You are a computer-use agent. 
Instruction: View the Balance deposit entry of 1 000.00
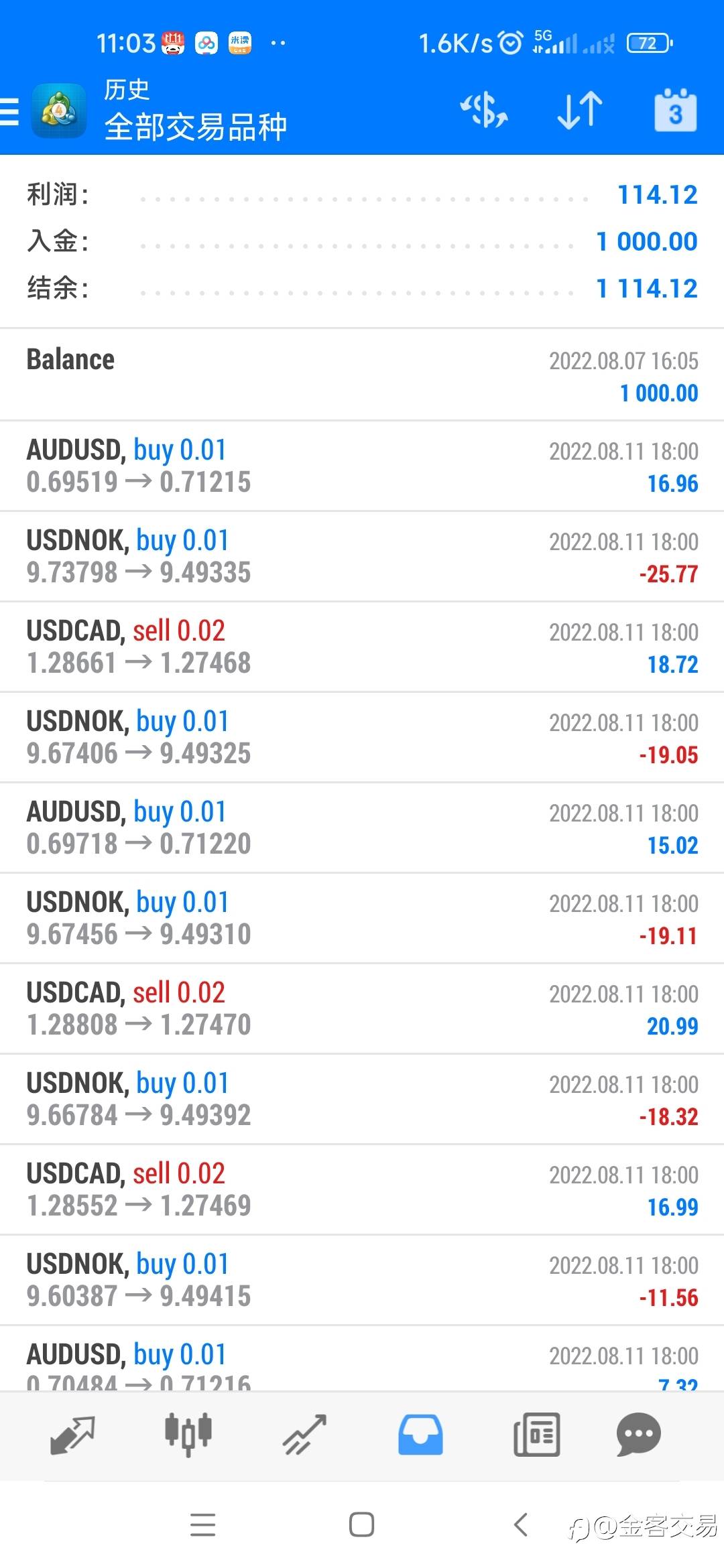coord(362,375)
